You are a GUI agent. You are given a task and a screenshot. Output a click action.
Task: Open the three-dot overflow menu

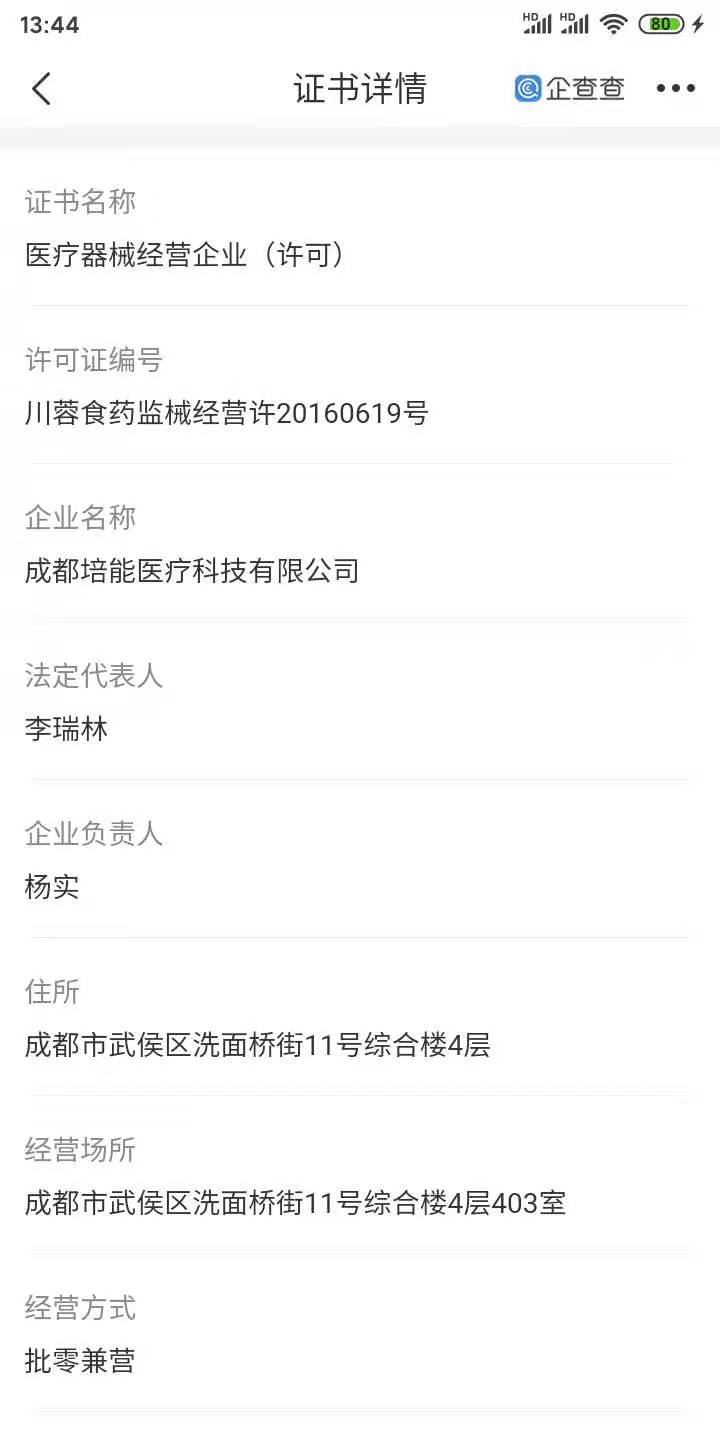(675, 89)
